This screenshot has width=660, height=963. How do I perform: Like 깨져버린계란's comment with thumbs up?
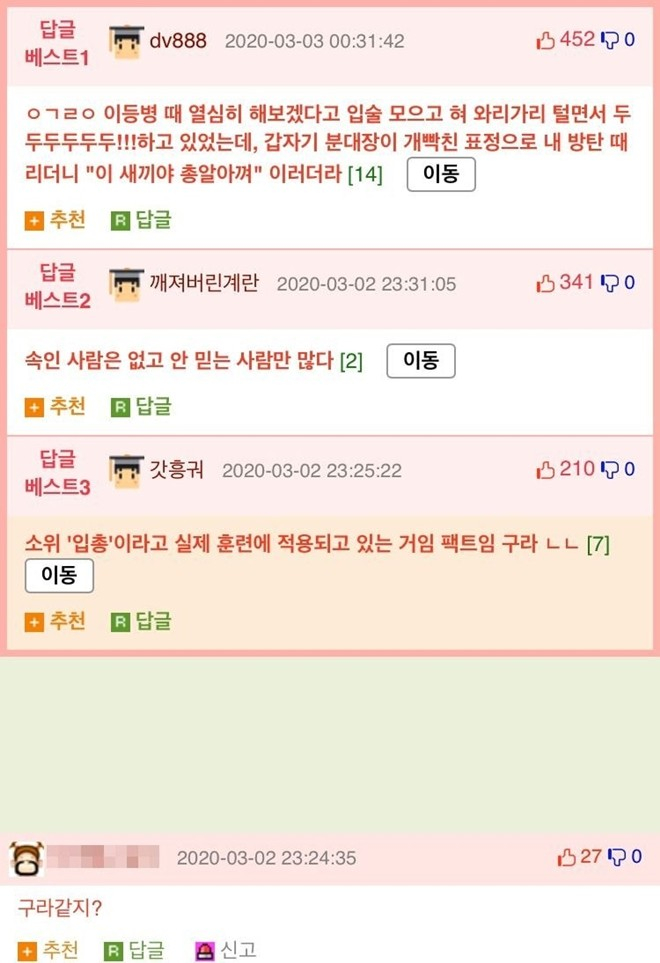click(x=547, y=283)
